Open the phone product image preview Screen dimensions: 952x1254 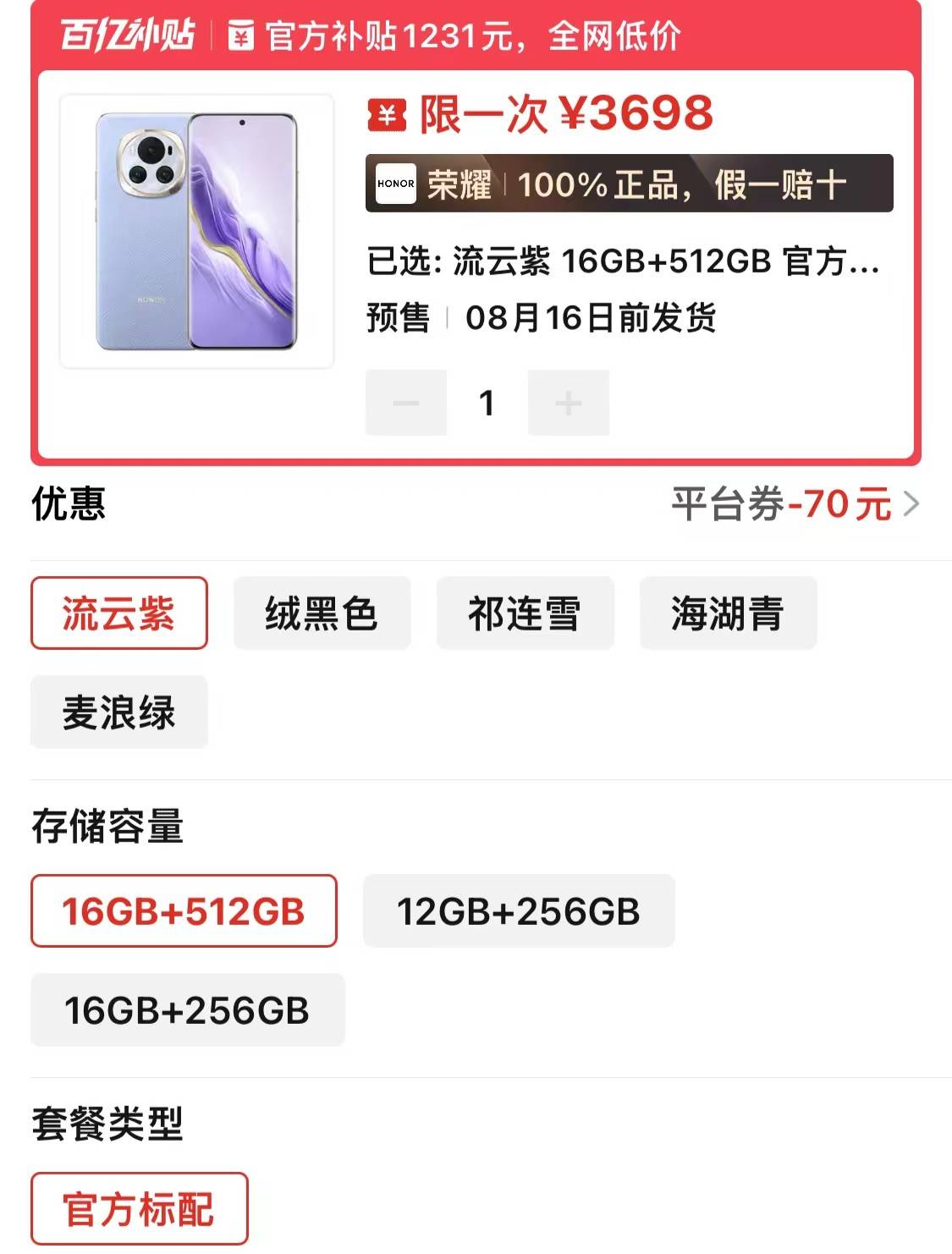click(x=196, y=231)
